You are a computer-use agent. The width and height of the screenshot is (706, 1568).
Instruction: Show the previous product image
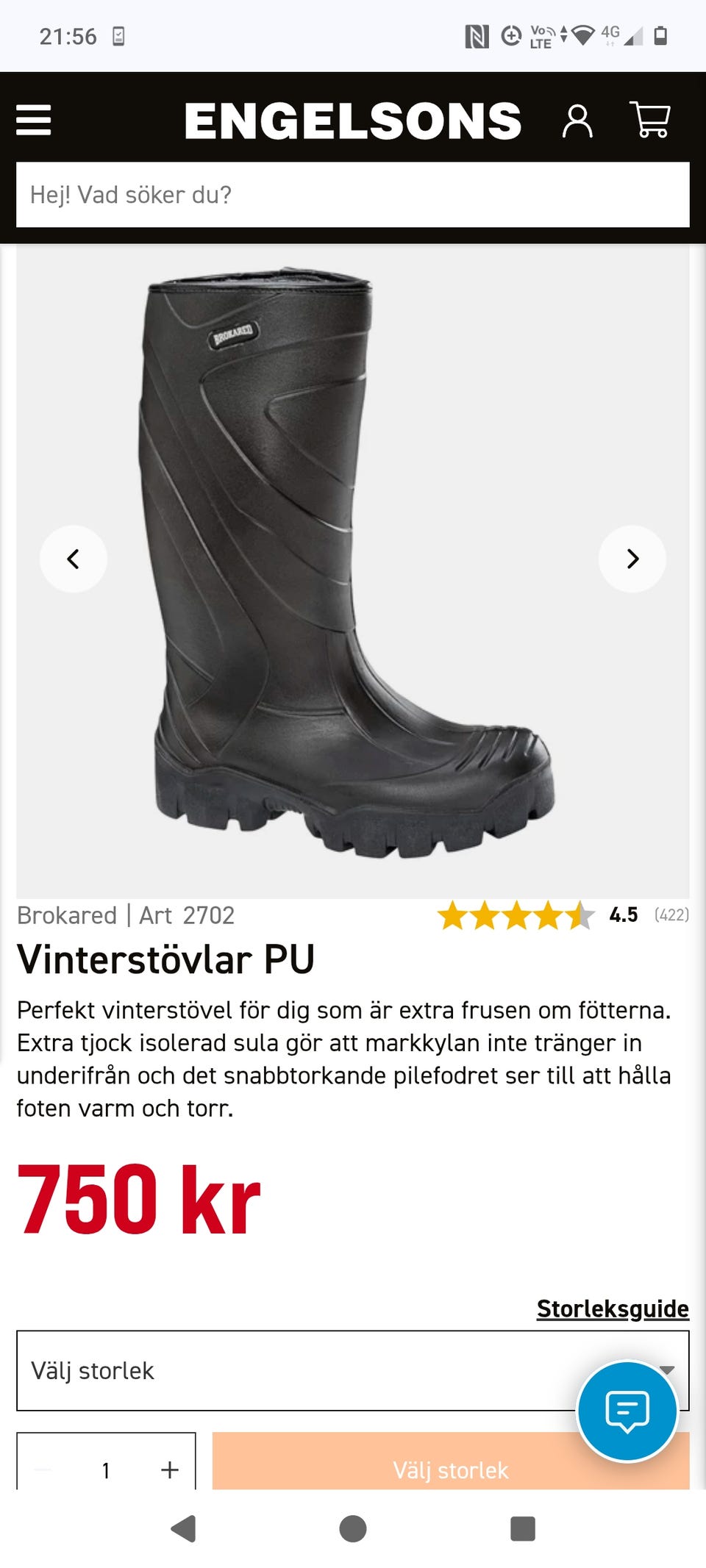(73, 559)
